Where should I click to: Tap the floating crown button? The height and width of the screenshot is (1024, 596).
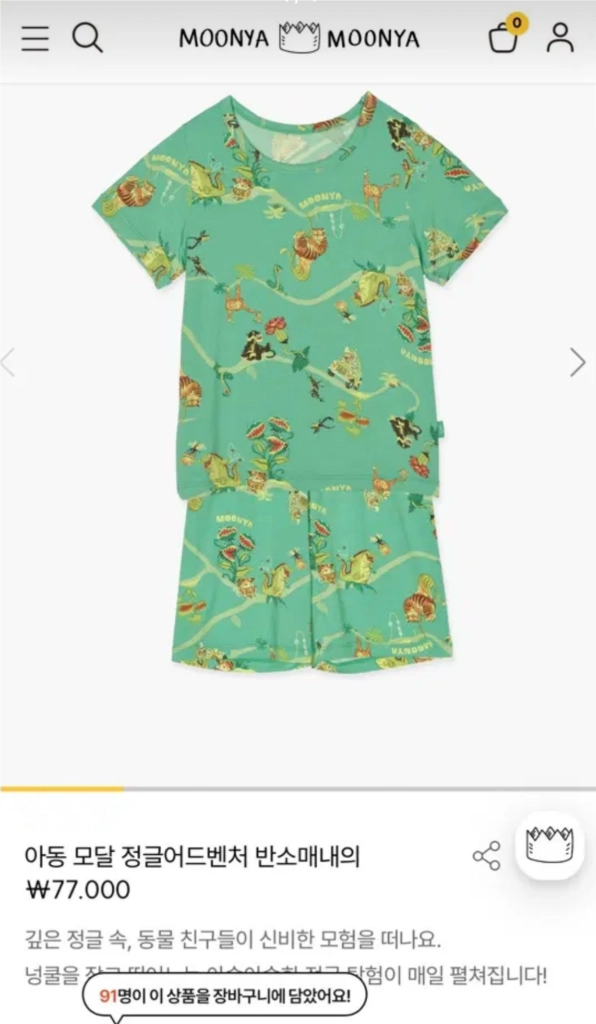(x=550, y=845)
